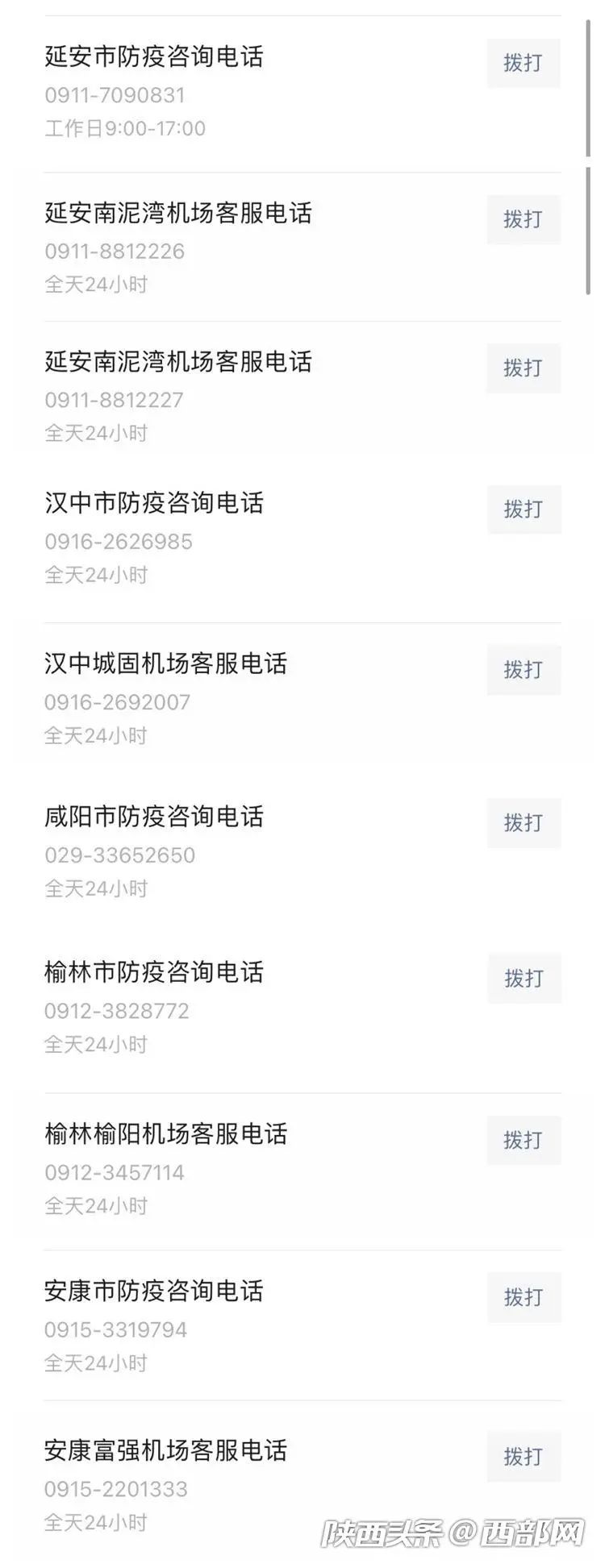
Task: Dial the 延安市防疫咨询电话 number
Action: pyautogui.click(x=523, y=63)
